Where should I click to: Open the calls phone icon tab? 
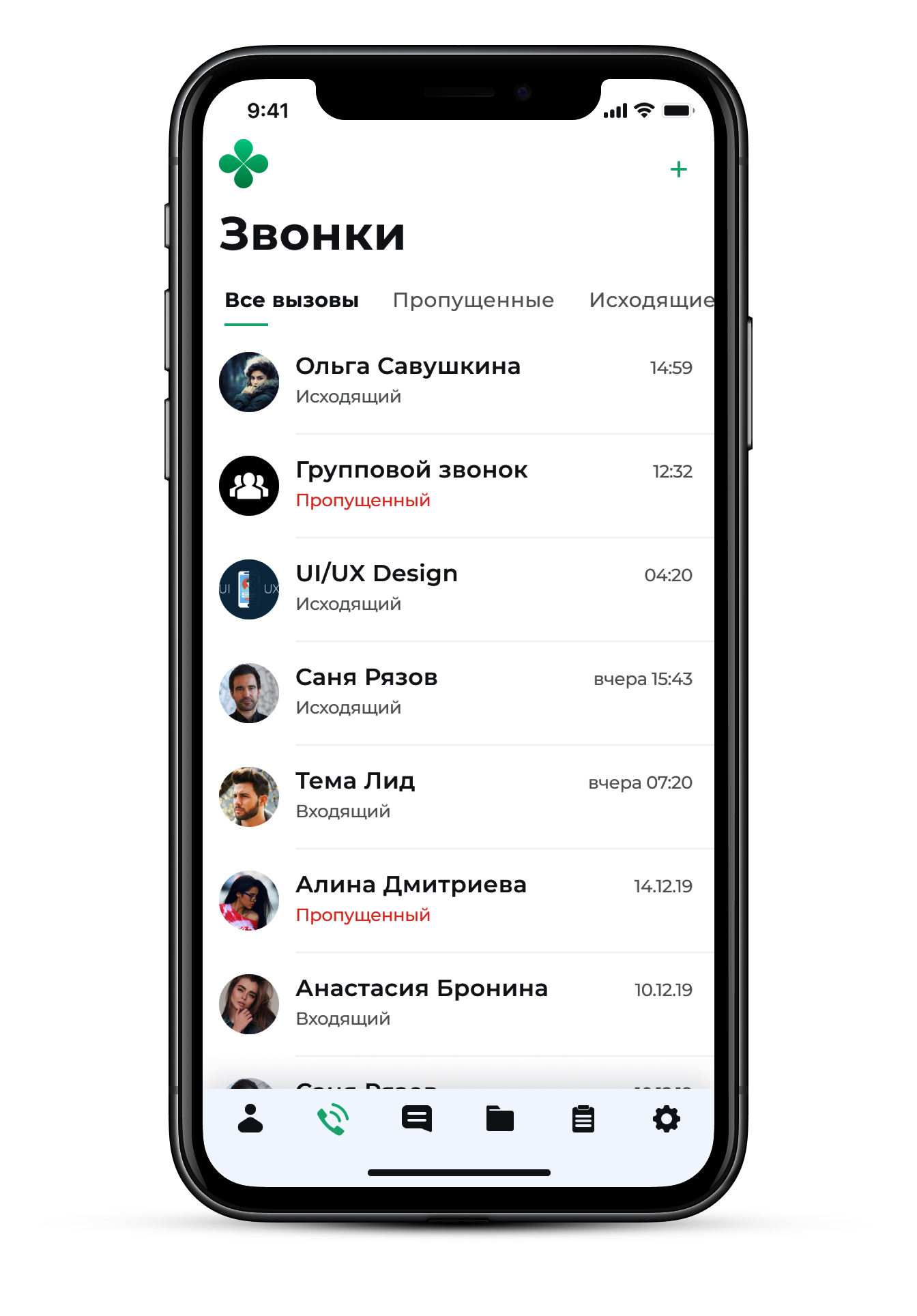click(x=333, y=1120)
